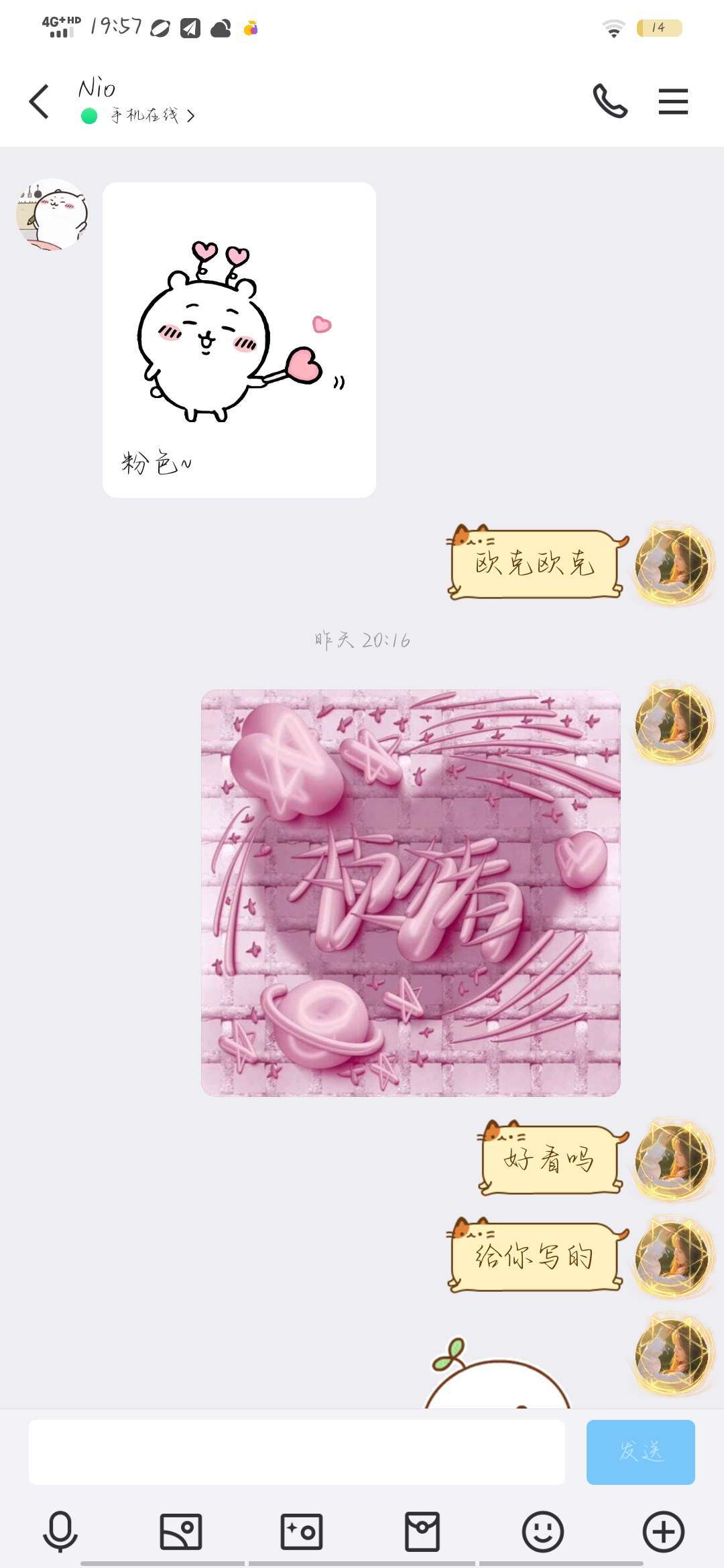Open Nio's bear profile avatar
This screenshot has width=724, height=1568.
[x=52, y=214]
